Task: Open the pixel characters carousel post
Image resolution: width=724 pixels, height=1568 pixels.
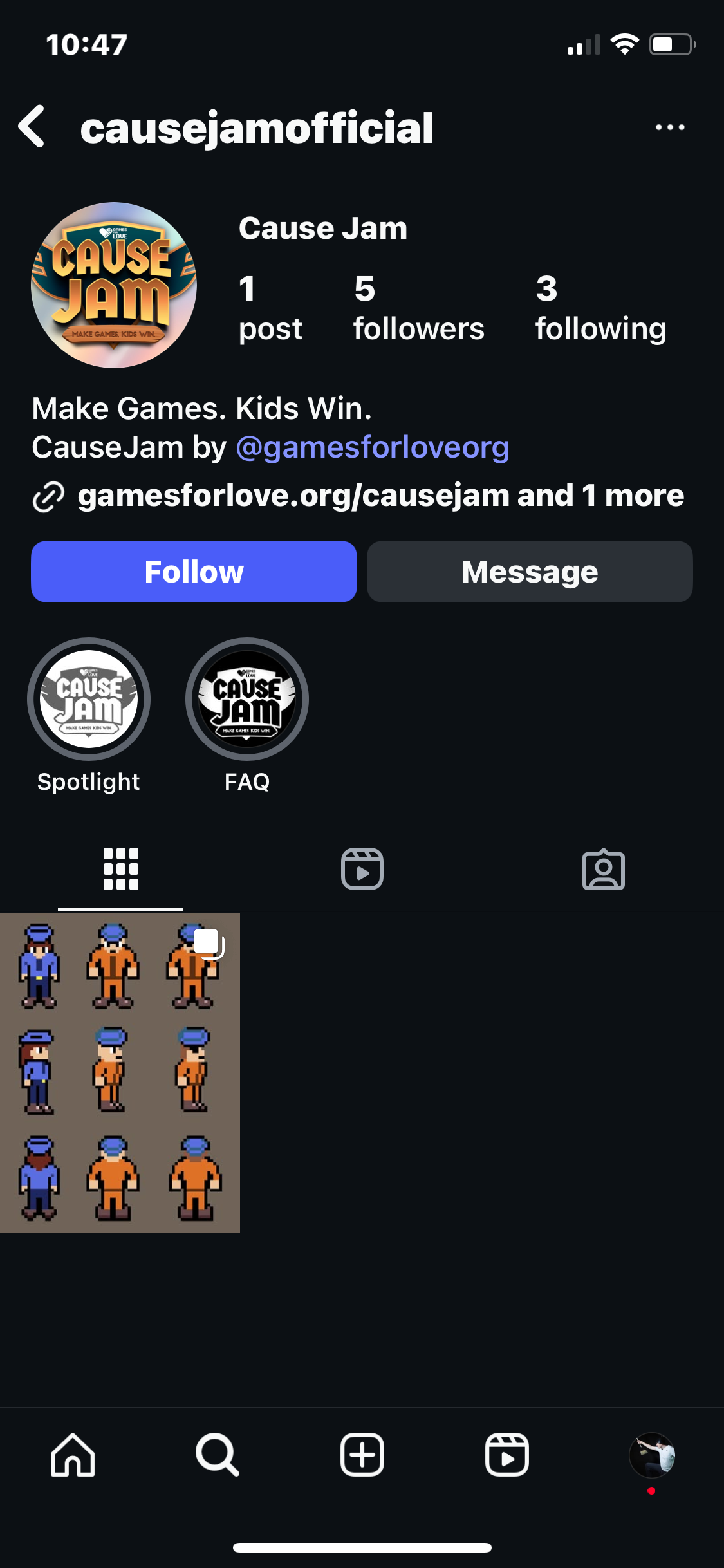Action: [120, 1073]
